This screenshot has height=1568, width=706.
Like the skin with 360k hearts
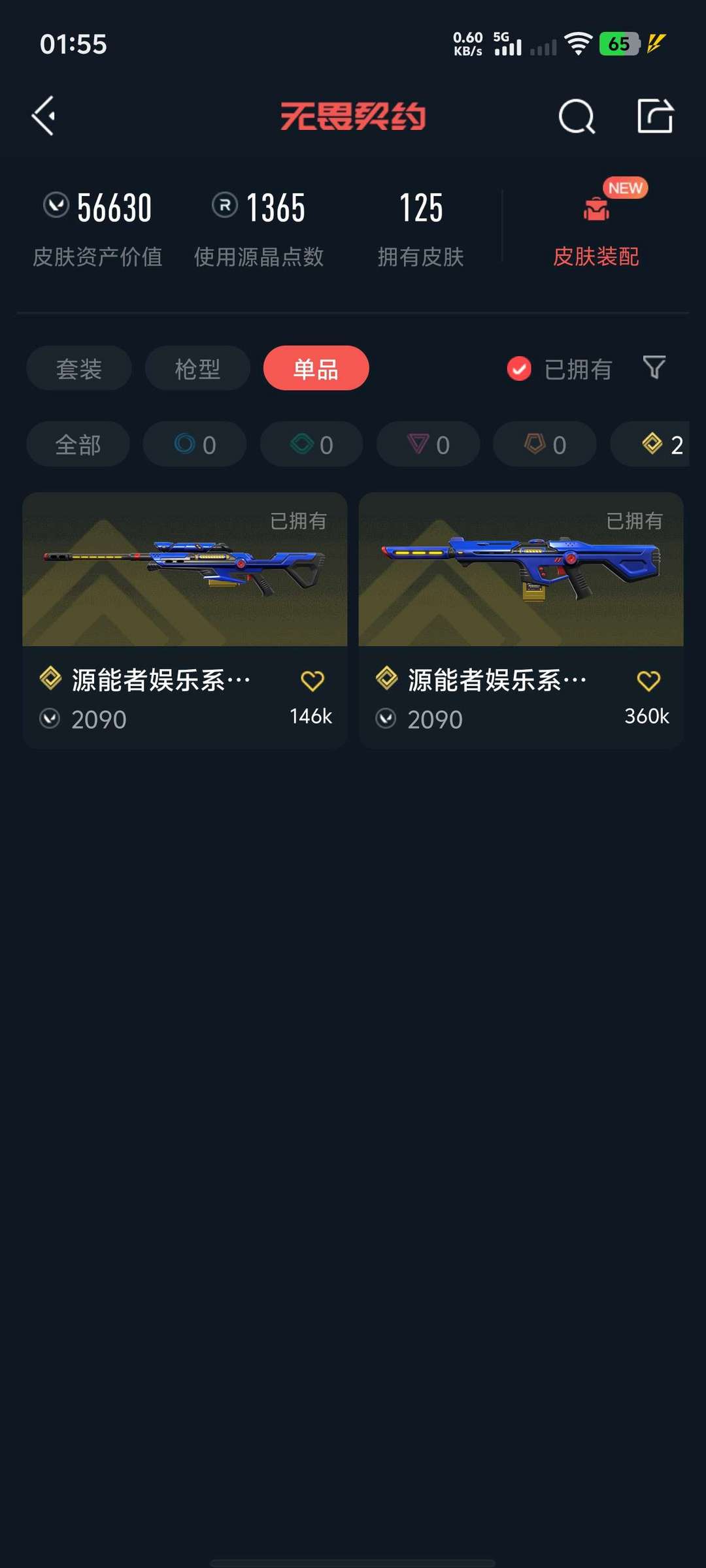tap(648, 681)
